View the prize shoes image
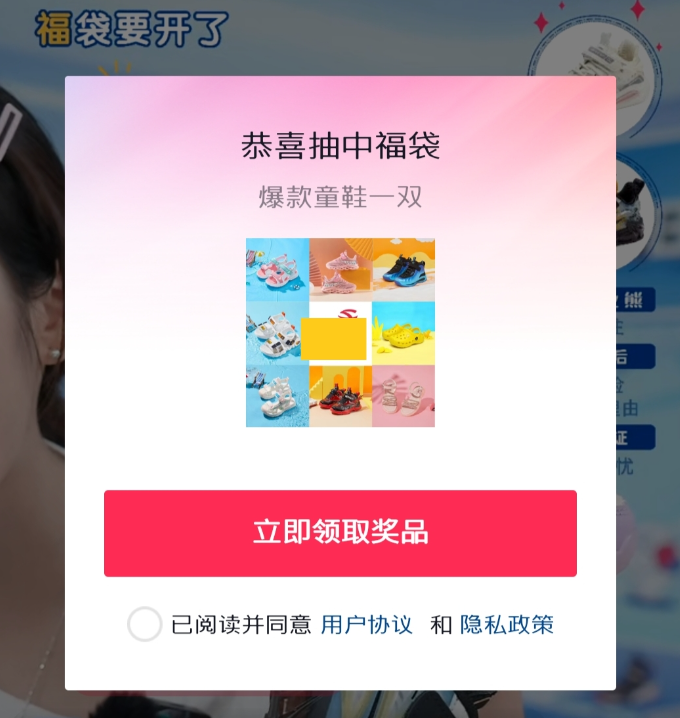Screen dimensions: 680x718 pyautogui.click(x=340, y=332)
